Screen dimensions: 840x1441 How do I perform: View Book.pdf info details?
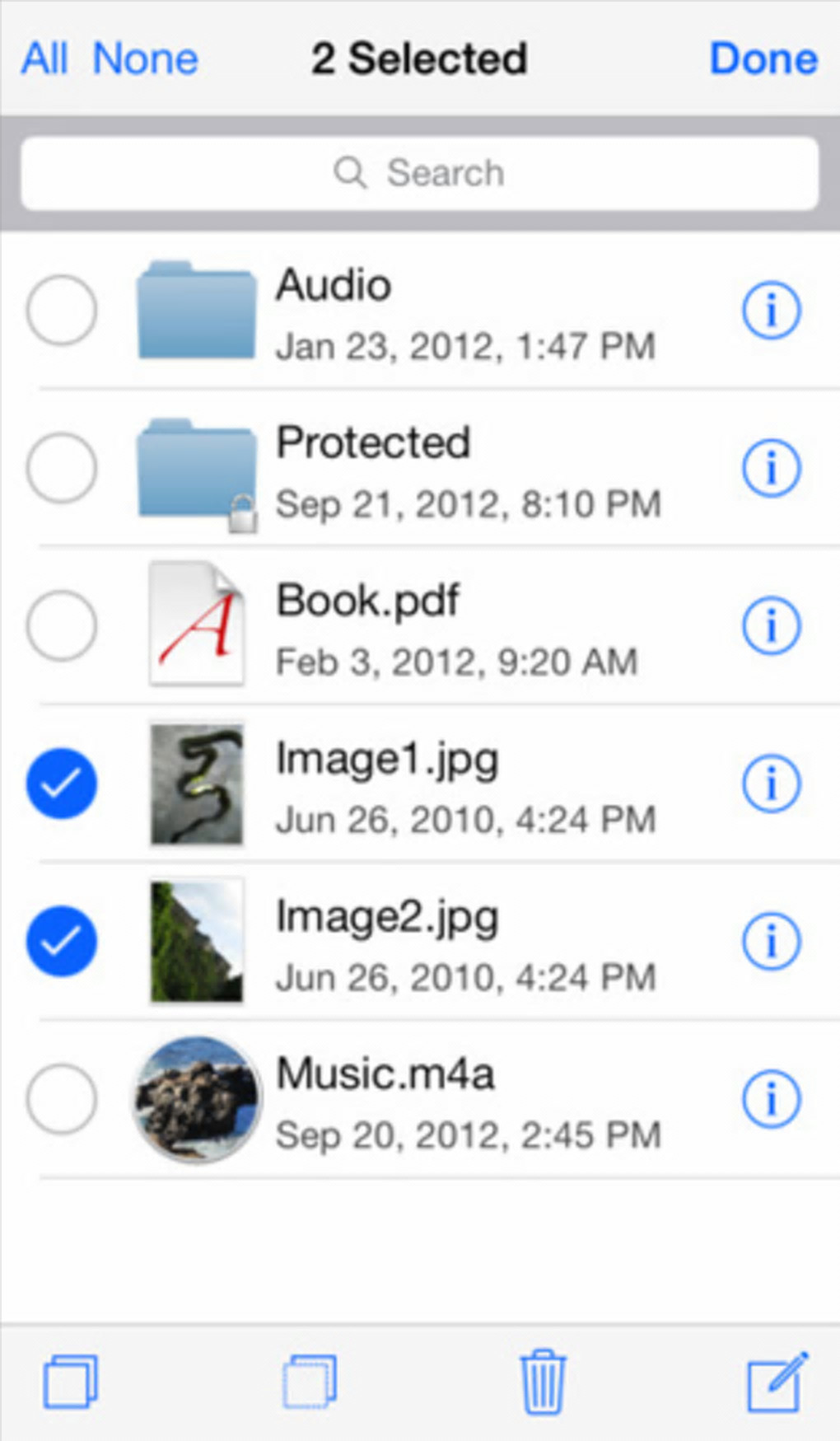pyautogui.click(x=771, y=626)
